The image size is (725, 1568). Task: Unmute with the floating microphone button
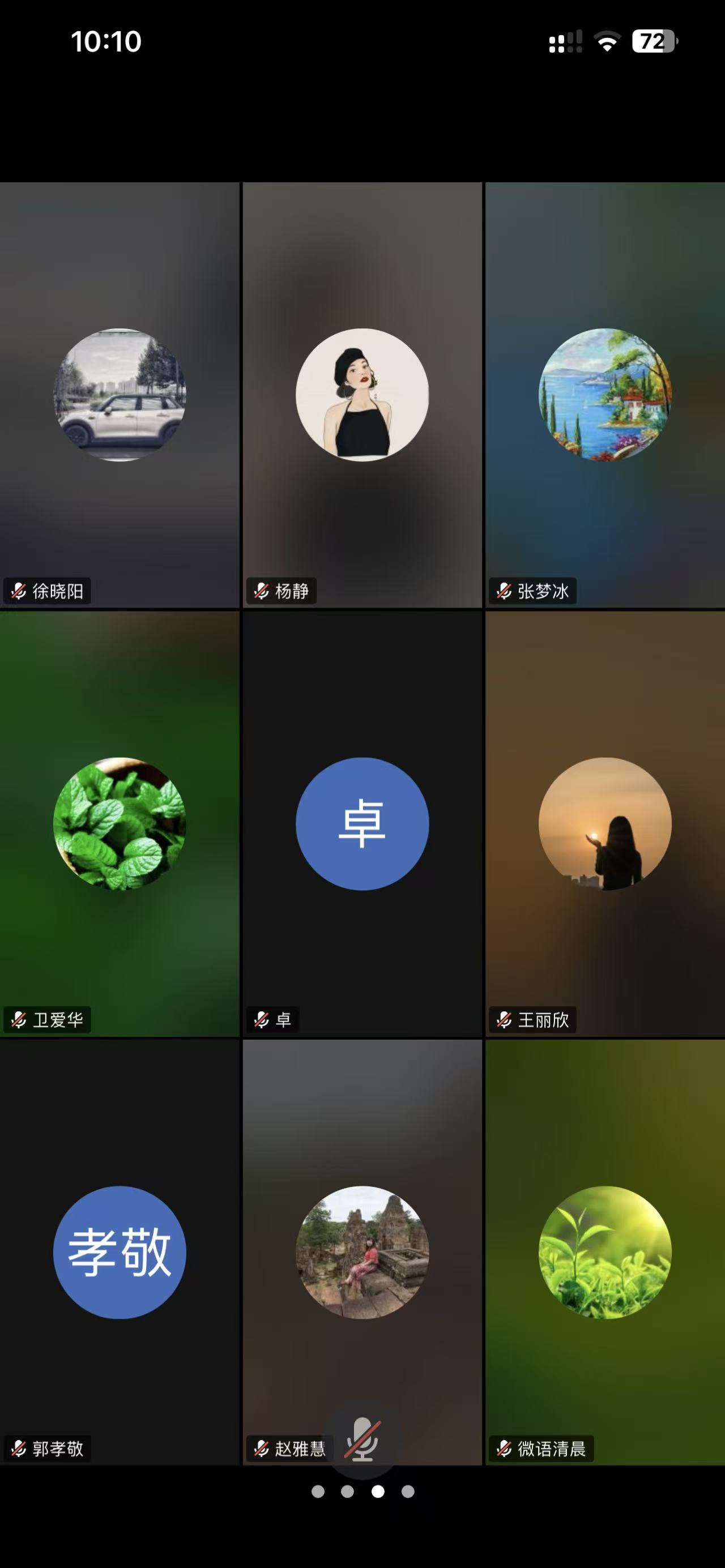362,1440
